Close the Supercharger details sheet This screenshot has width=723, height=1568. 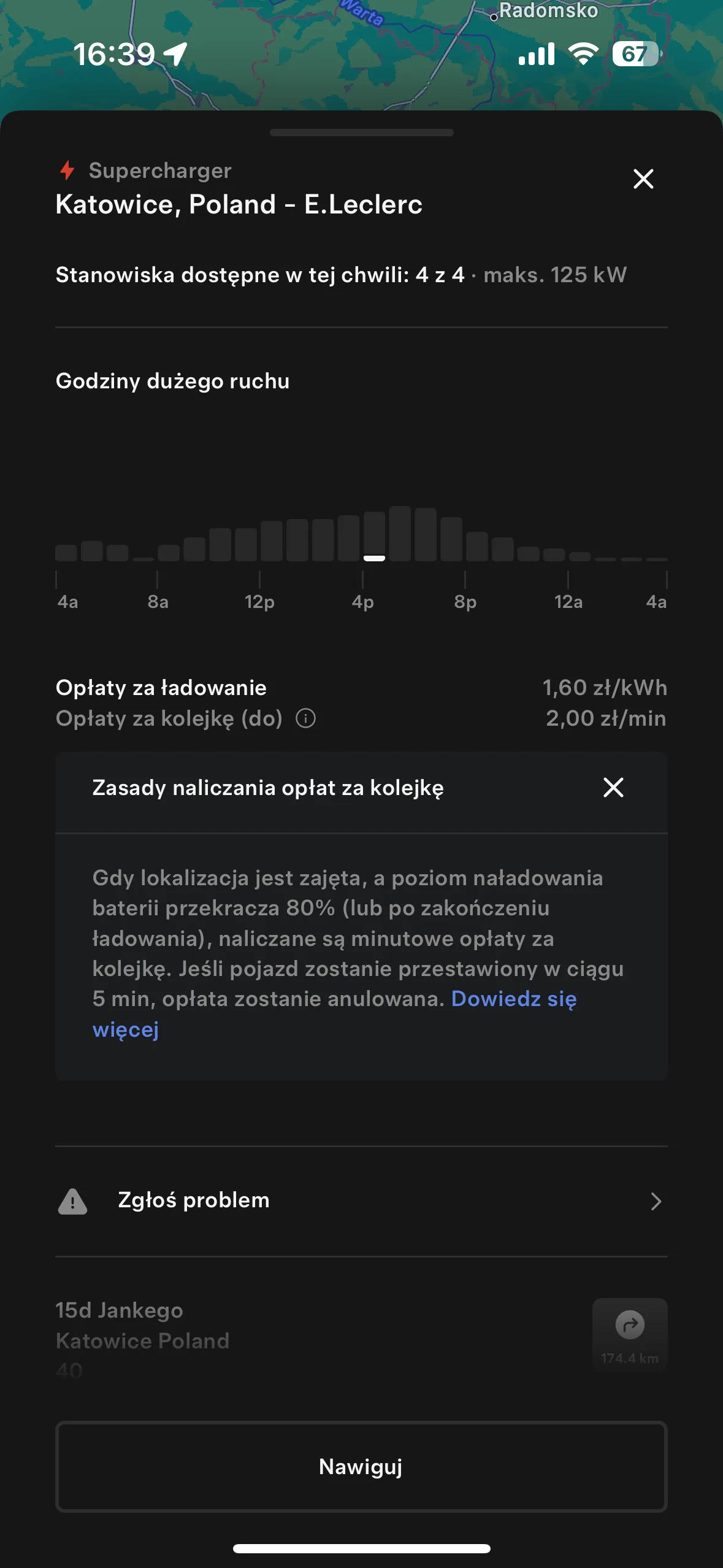(x=643, y=179)
